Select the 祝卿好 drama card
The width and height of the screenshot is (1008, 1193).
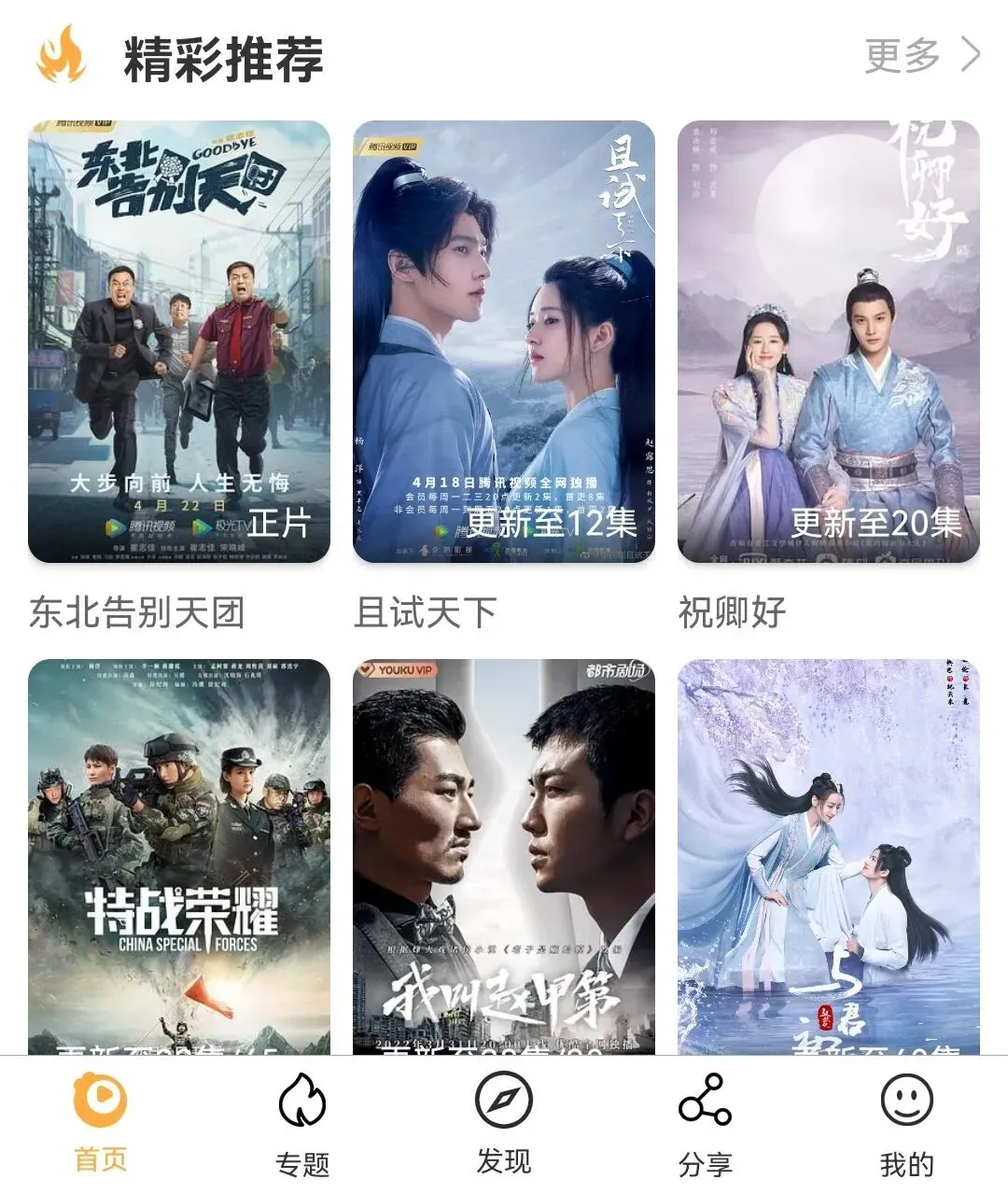828,342
